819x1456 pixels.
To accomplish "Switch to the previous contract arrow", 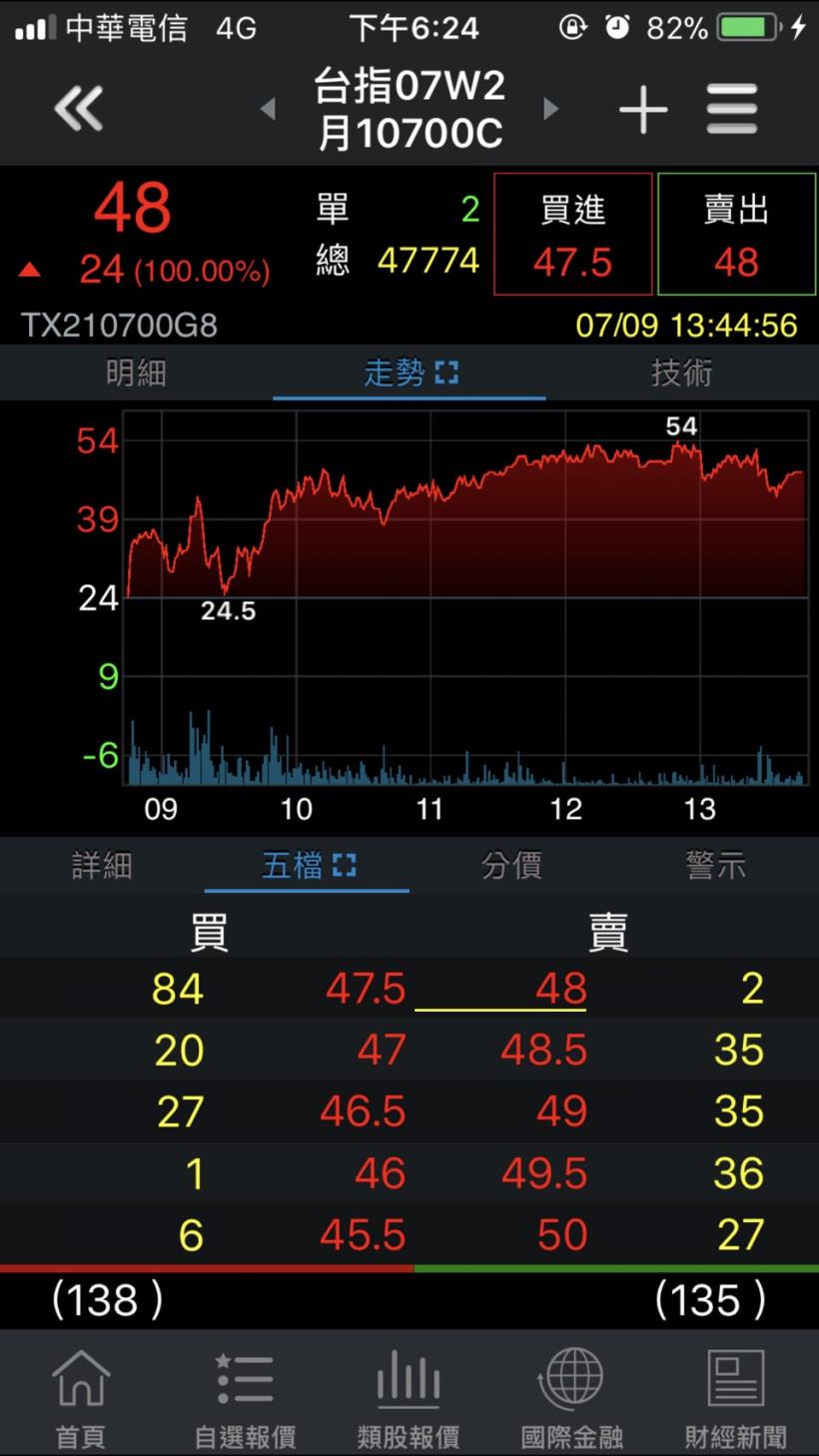I will click(268, 108).
